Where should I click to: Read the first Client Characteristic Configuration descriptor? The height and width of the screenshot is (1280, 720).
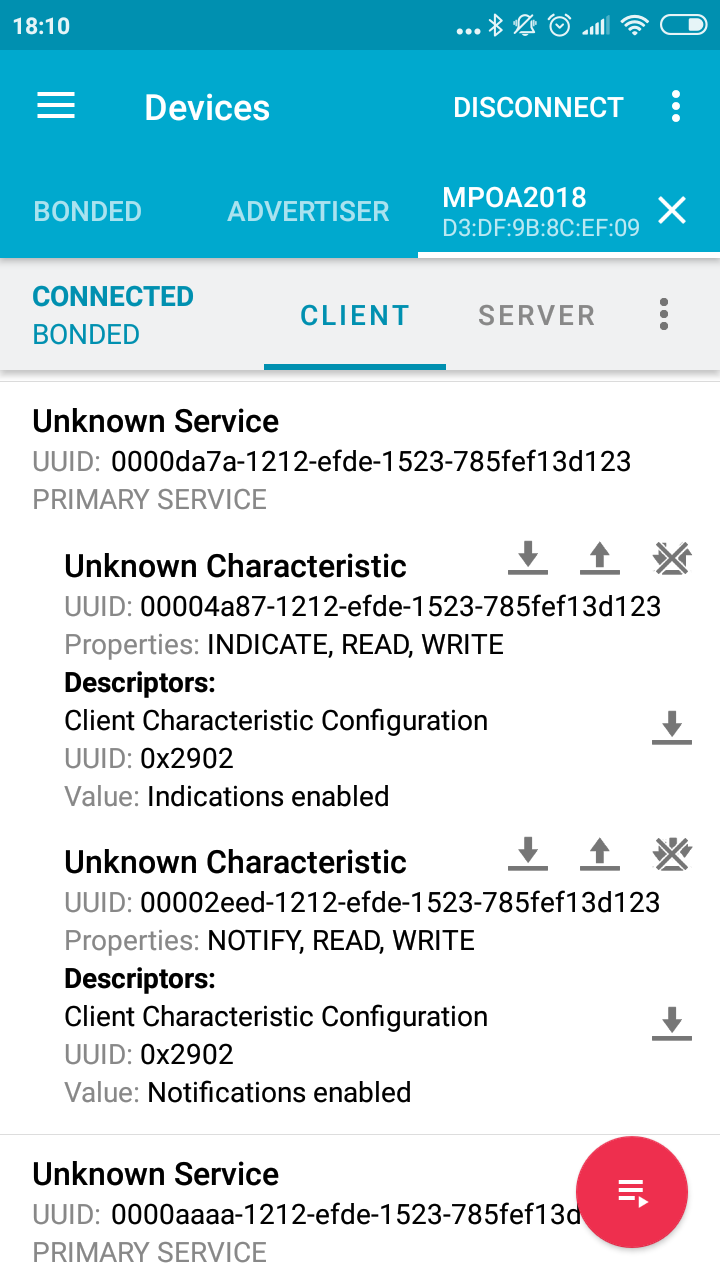coord(671,727)
